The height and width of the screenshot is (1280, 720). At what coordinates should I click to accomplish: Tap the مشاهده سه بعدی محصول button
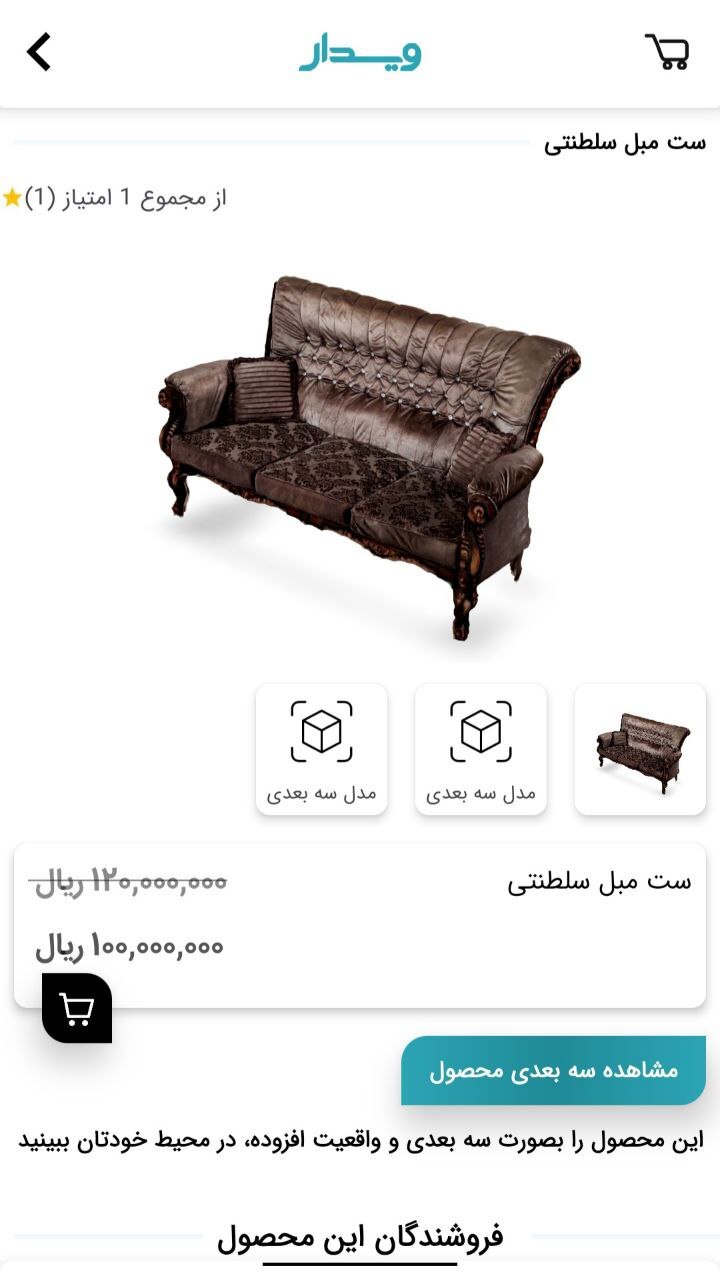click(553, 1070)
